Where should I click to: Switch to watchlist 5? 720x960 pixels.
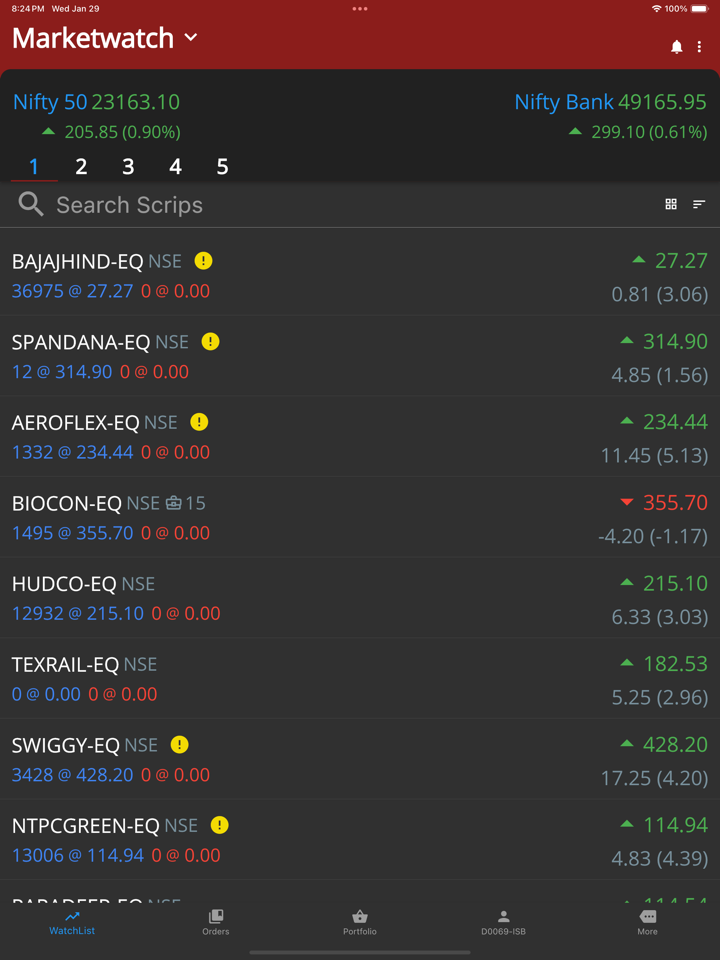[x=222, y=167]
